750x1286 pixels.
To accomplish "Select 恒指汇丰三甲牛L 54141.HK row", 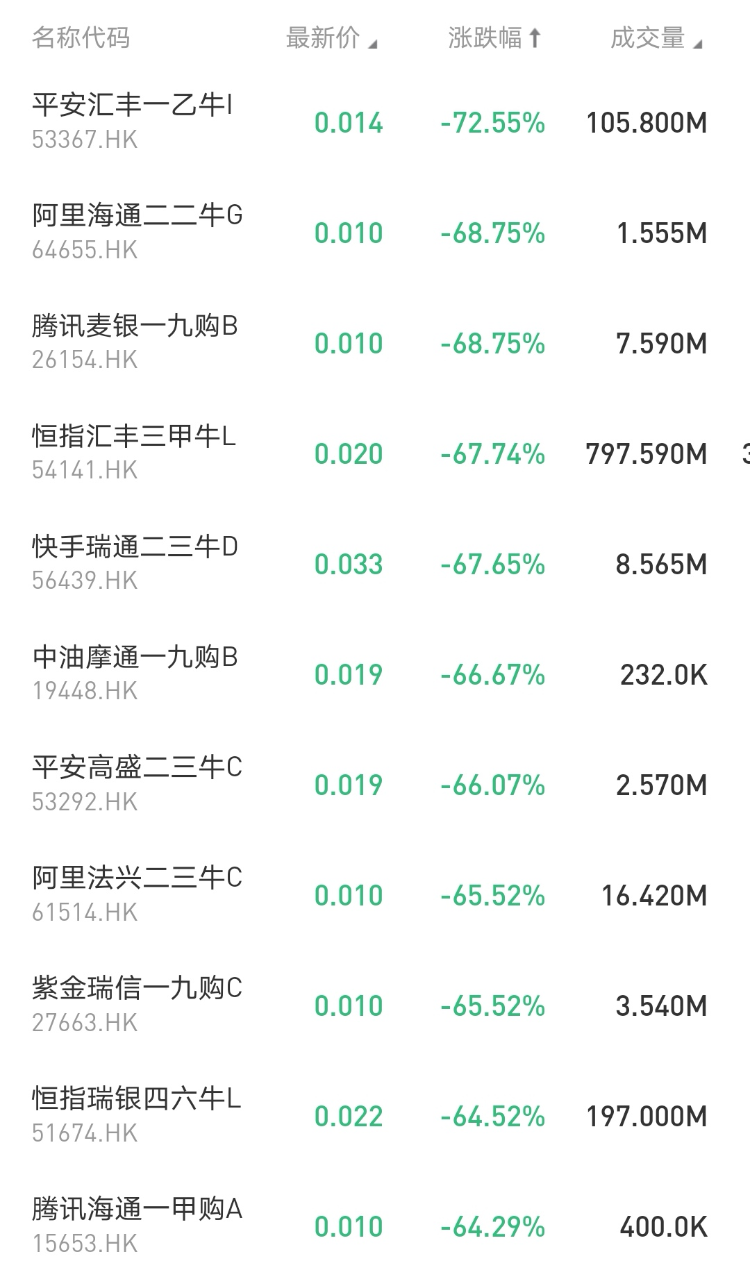I will (x=134, y=452).
